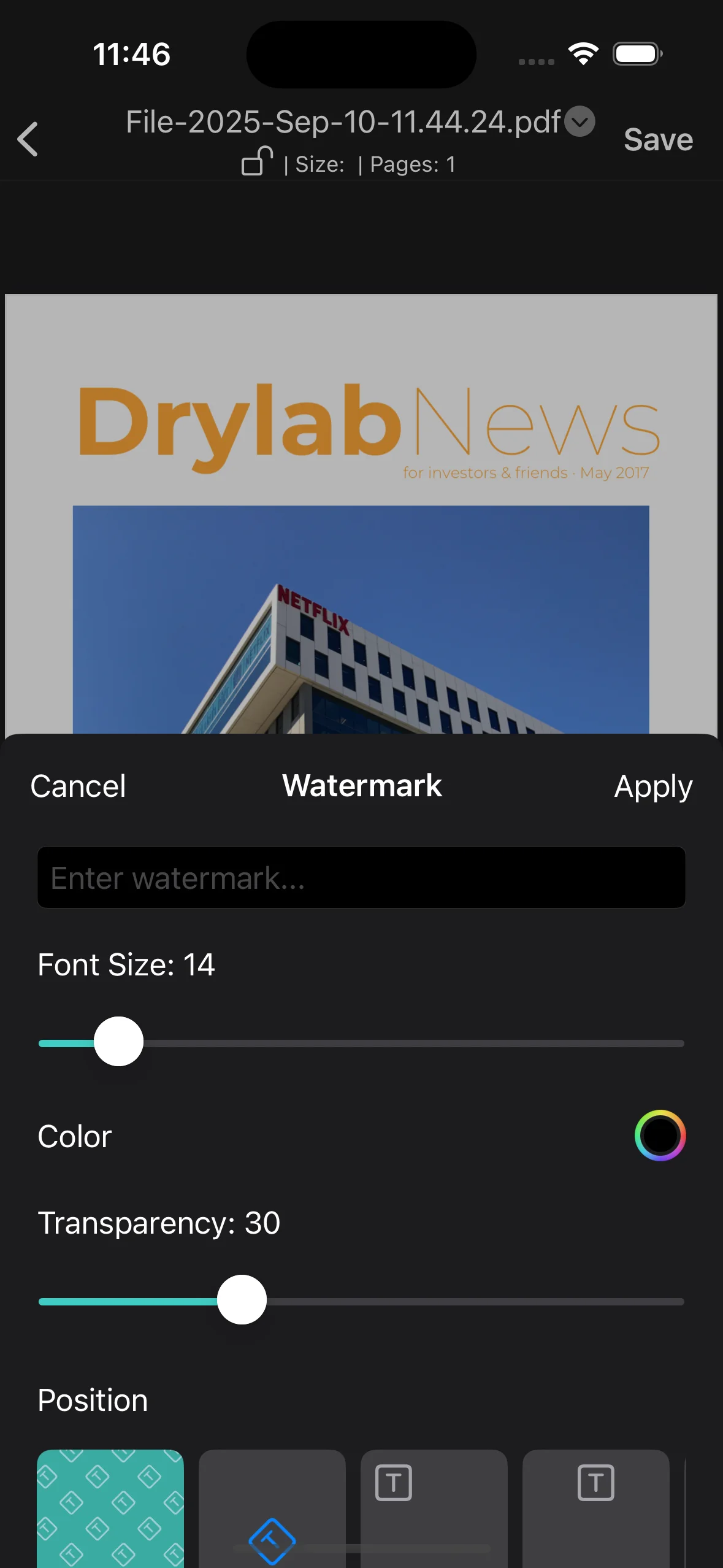Tap the Wi-Fi status icon

[583, 53]
